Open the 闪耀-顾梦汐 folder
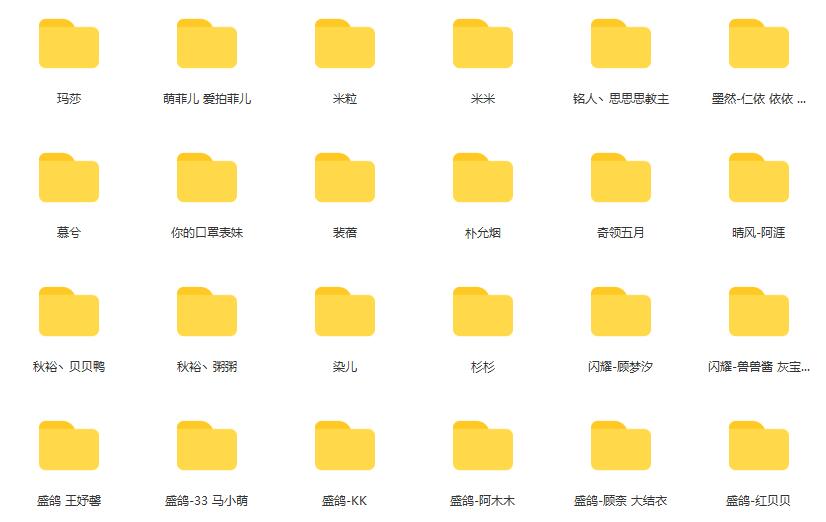 (621, 313)
